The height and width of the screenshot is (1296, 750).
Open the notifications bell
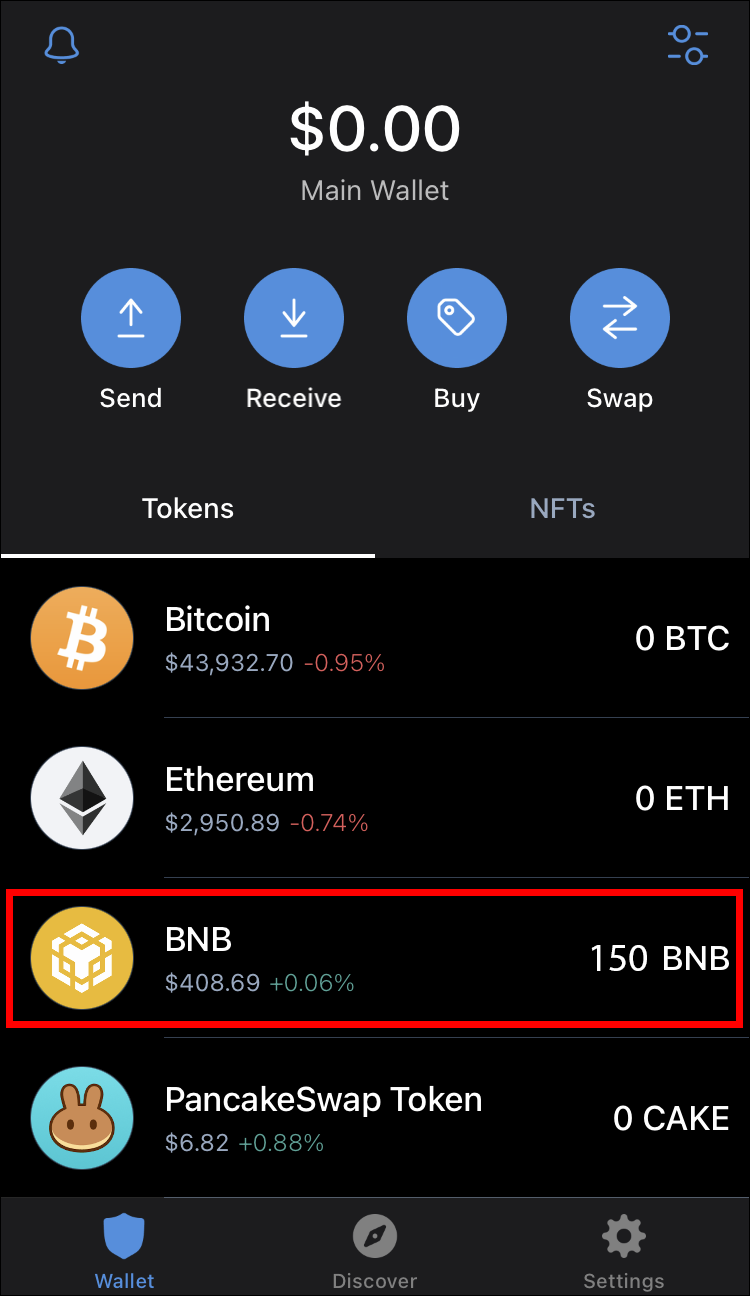point(62,45)
